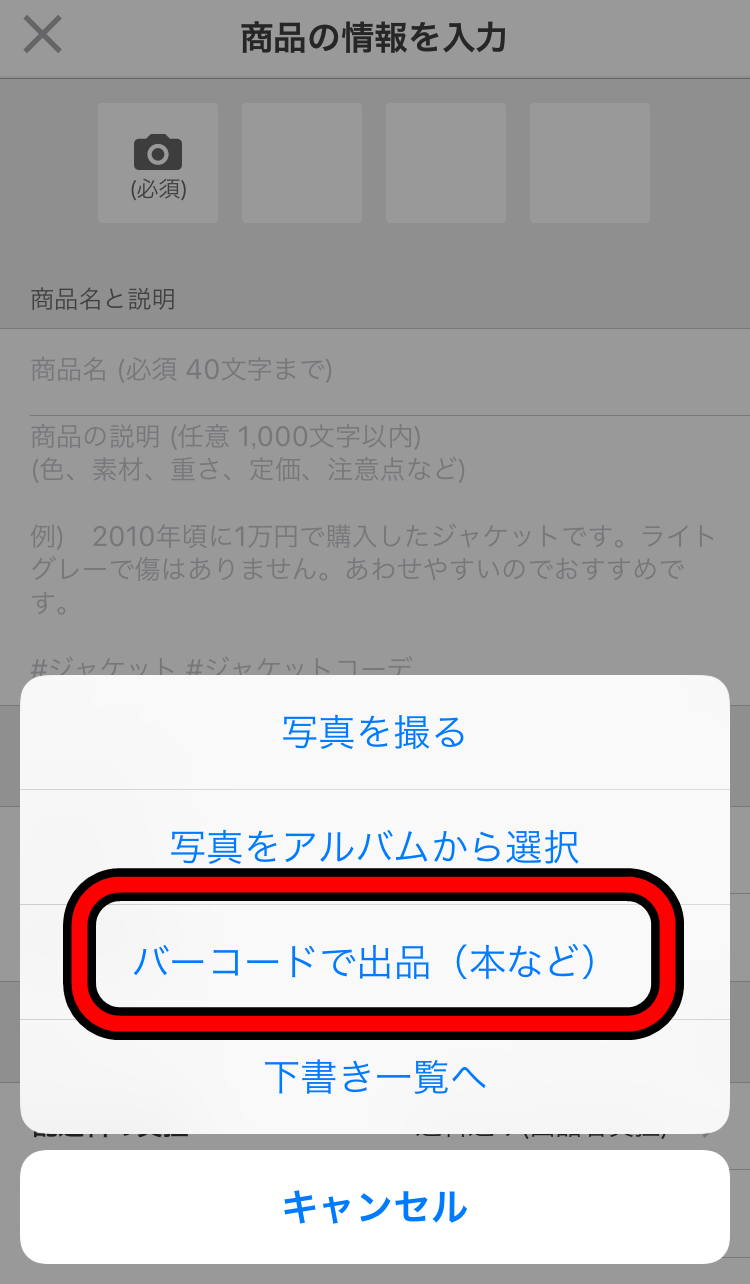
Task: Tap the red-highlighted barcode listing option
Action: click(x=375, y=957)
